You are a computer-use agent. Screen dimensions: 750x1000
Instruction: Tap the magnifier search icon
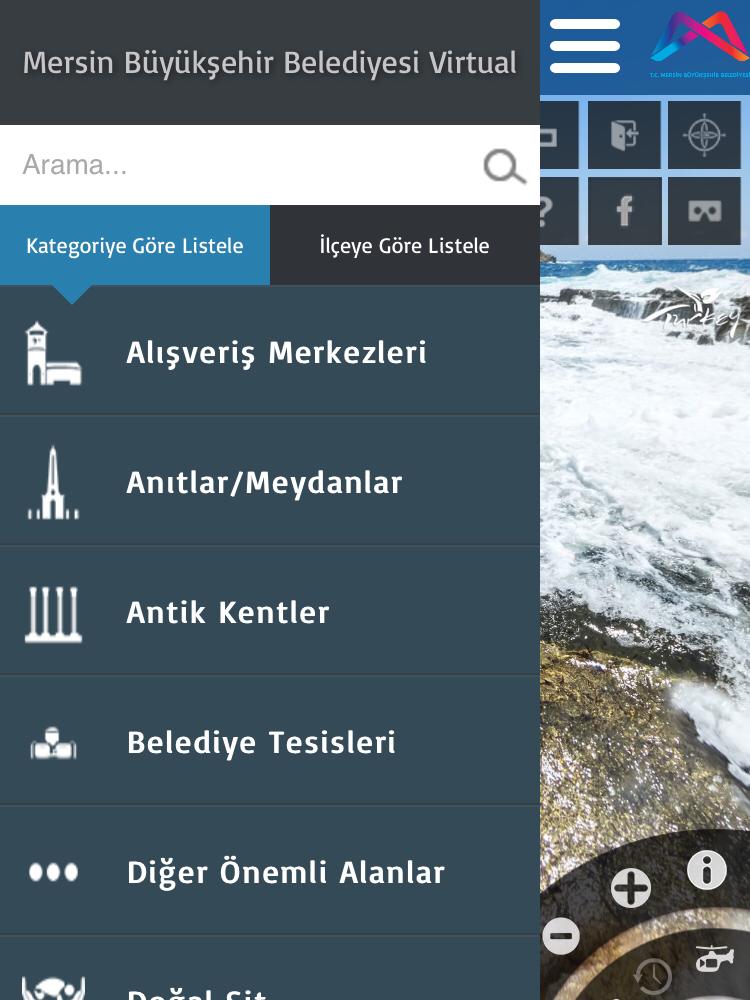(504, 167)
